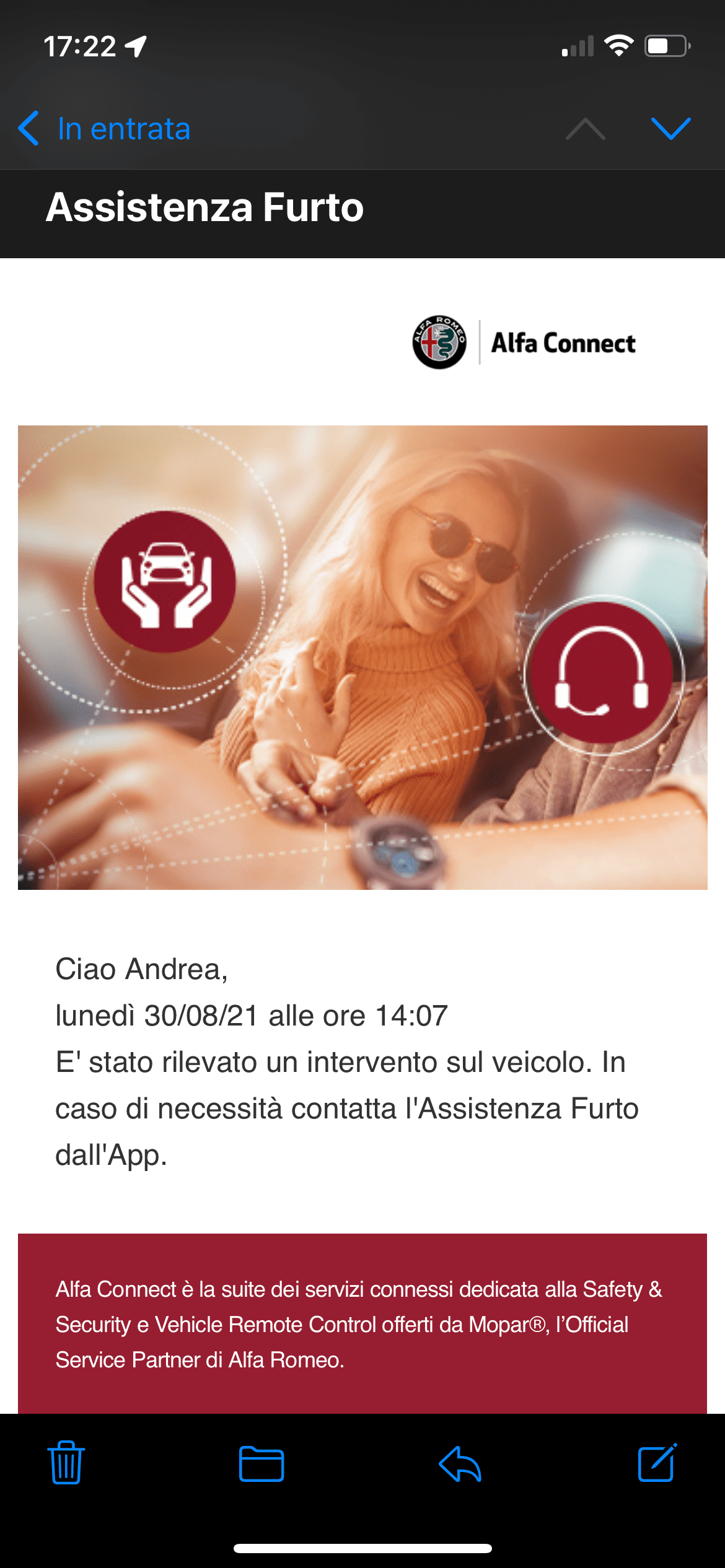Image resolution: width=725 pixels, height=1568 pixels.
Task: Delete this email with trash icon
Action: [66, 1463]
